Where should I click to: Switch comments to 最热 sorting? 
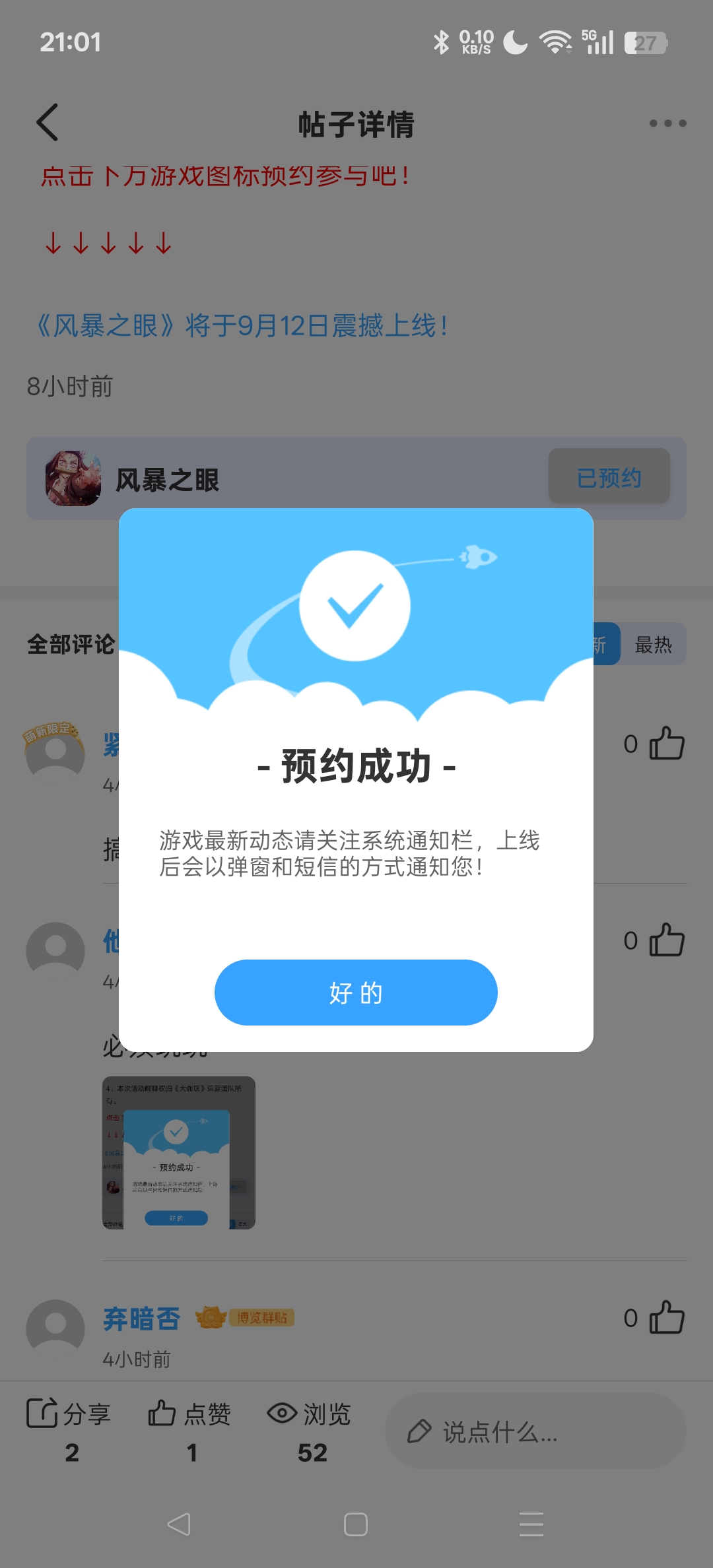point(653,644)
